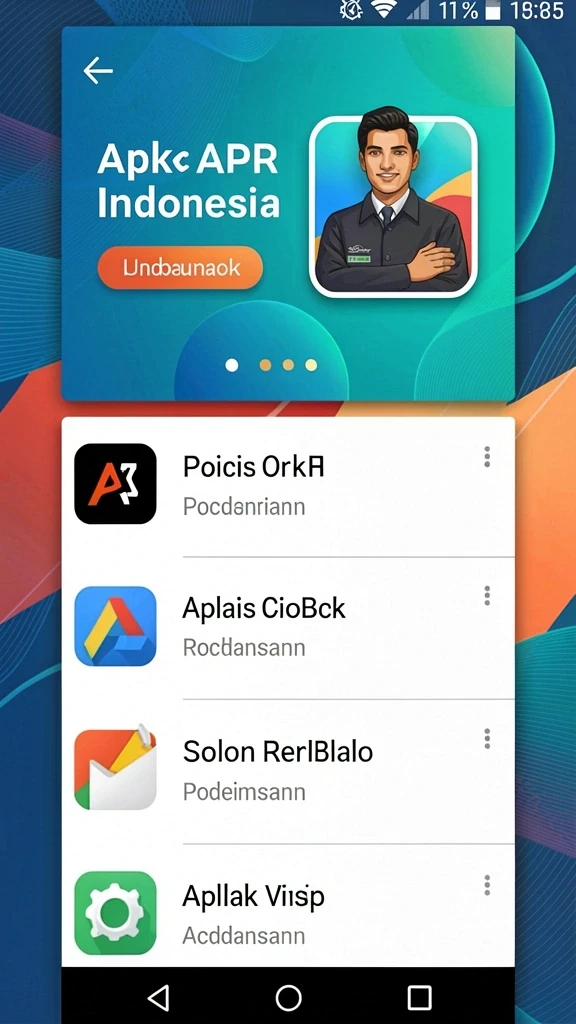Open the Apllak Viisp row

tap(288, 906)
